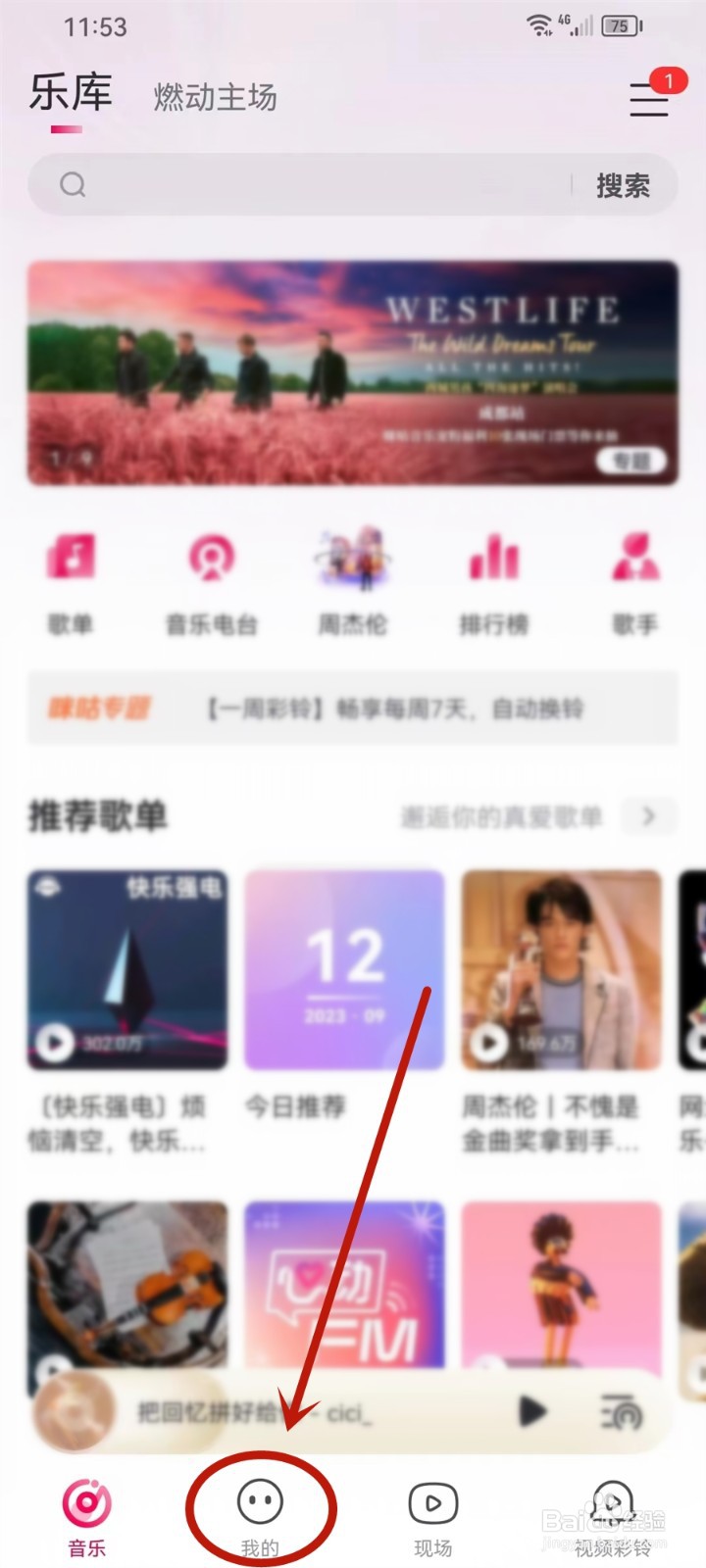Viewport: 706px width, 1568px height.
Task: Open the 音乐电台 radio icon
Action: (212, 559)
